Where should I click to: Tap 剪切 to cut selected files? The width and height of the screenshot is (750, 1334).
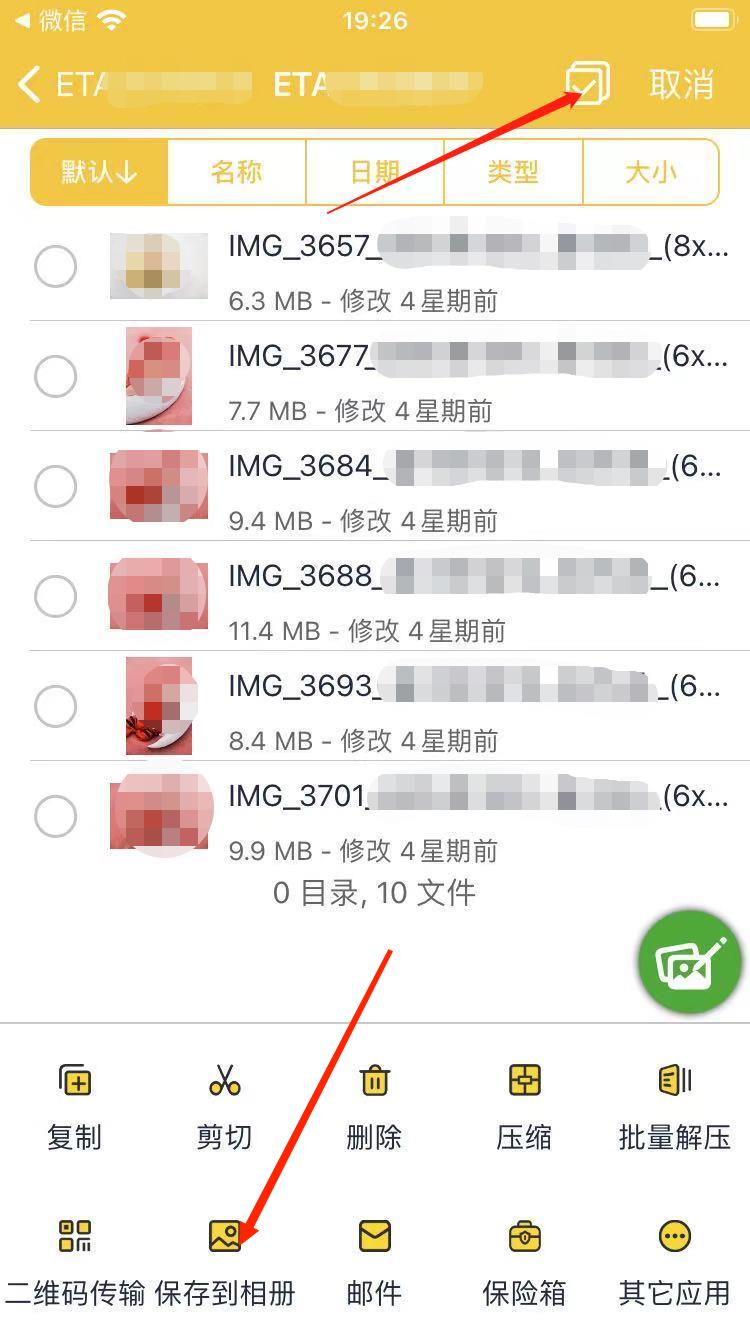point(224,1106)
